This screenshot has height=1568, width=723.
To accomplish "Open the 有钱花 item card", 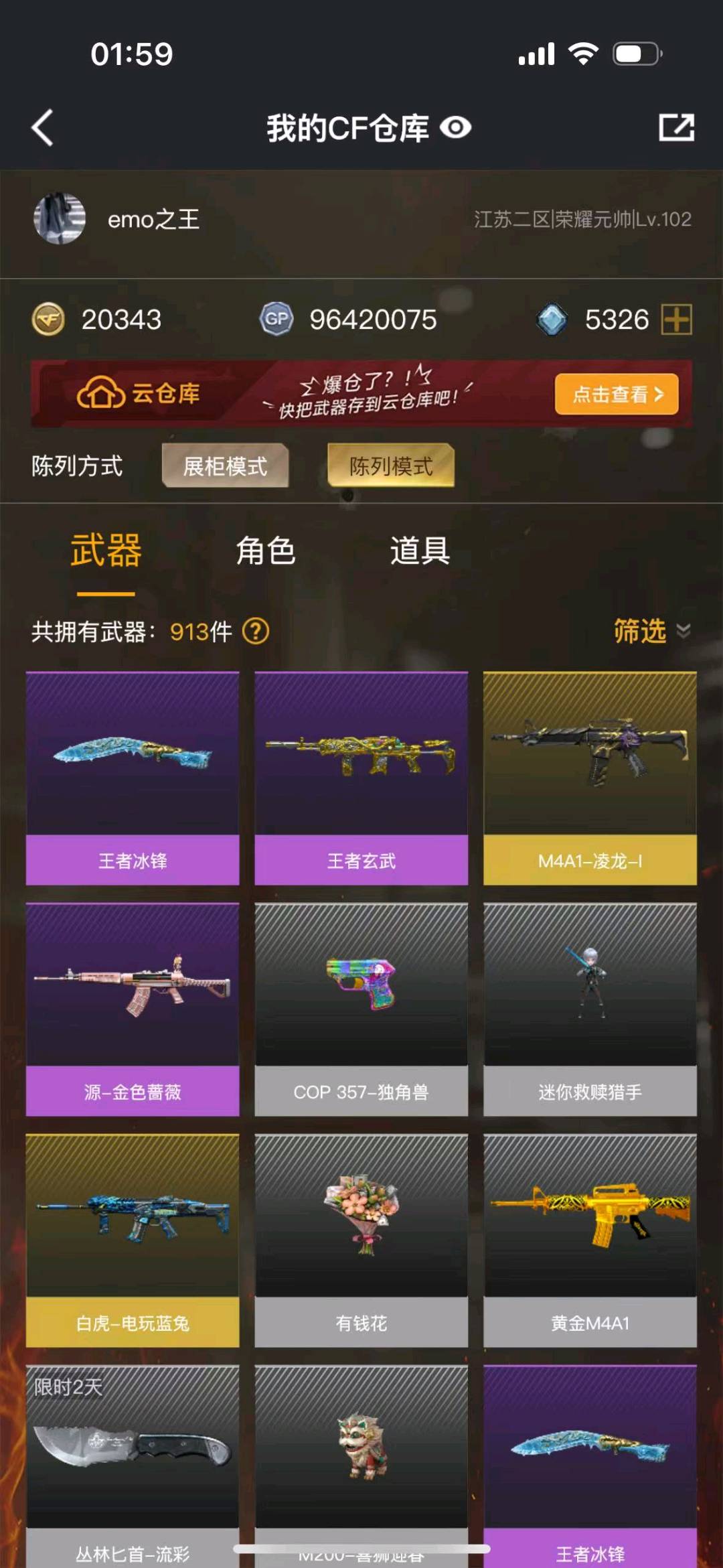I will tap(361, 1240).
